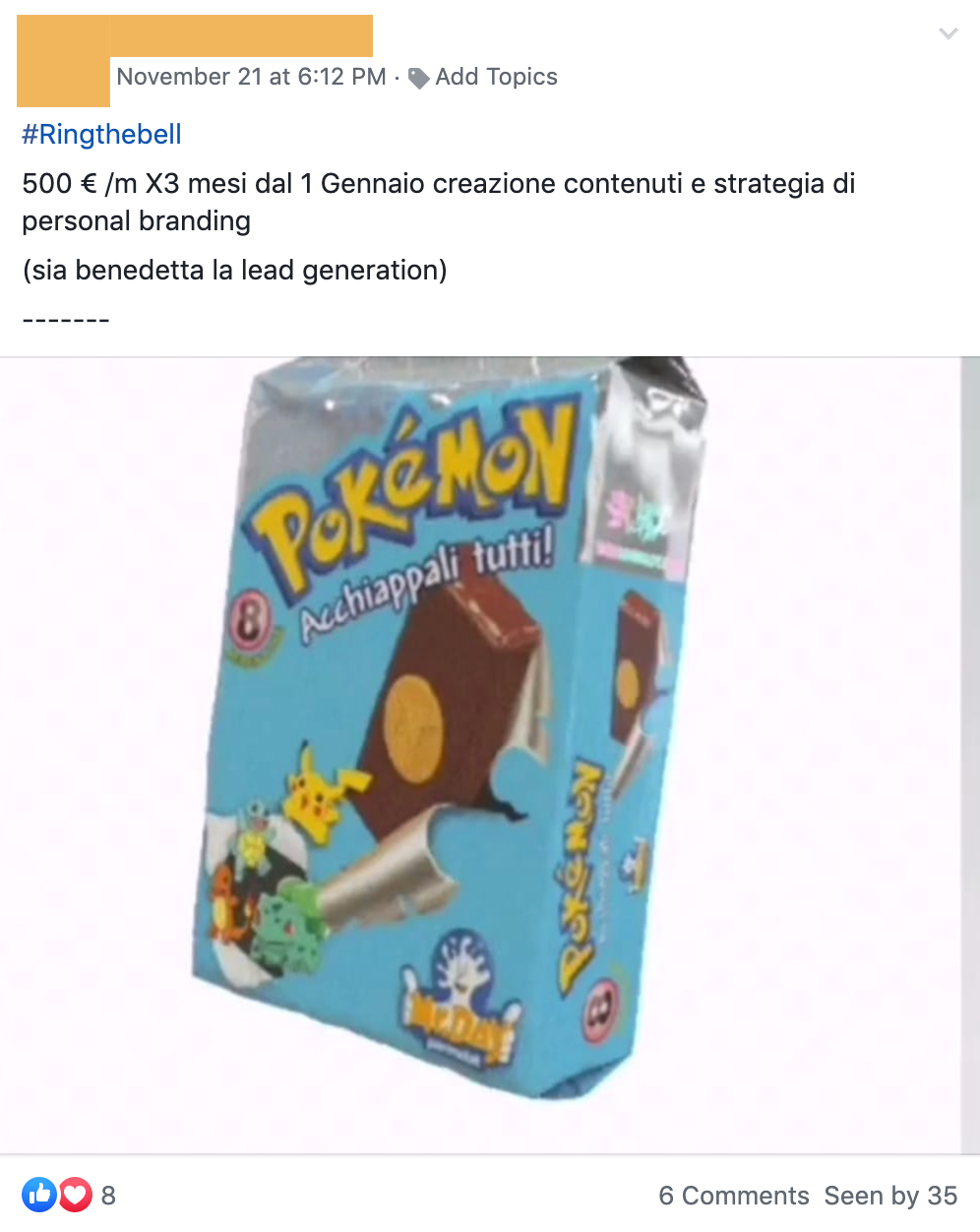This screenshot has height=1232, width=980.
Task: See the Seen by 35 list
Action: pyautogui.click(x=890, y=1196)
